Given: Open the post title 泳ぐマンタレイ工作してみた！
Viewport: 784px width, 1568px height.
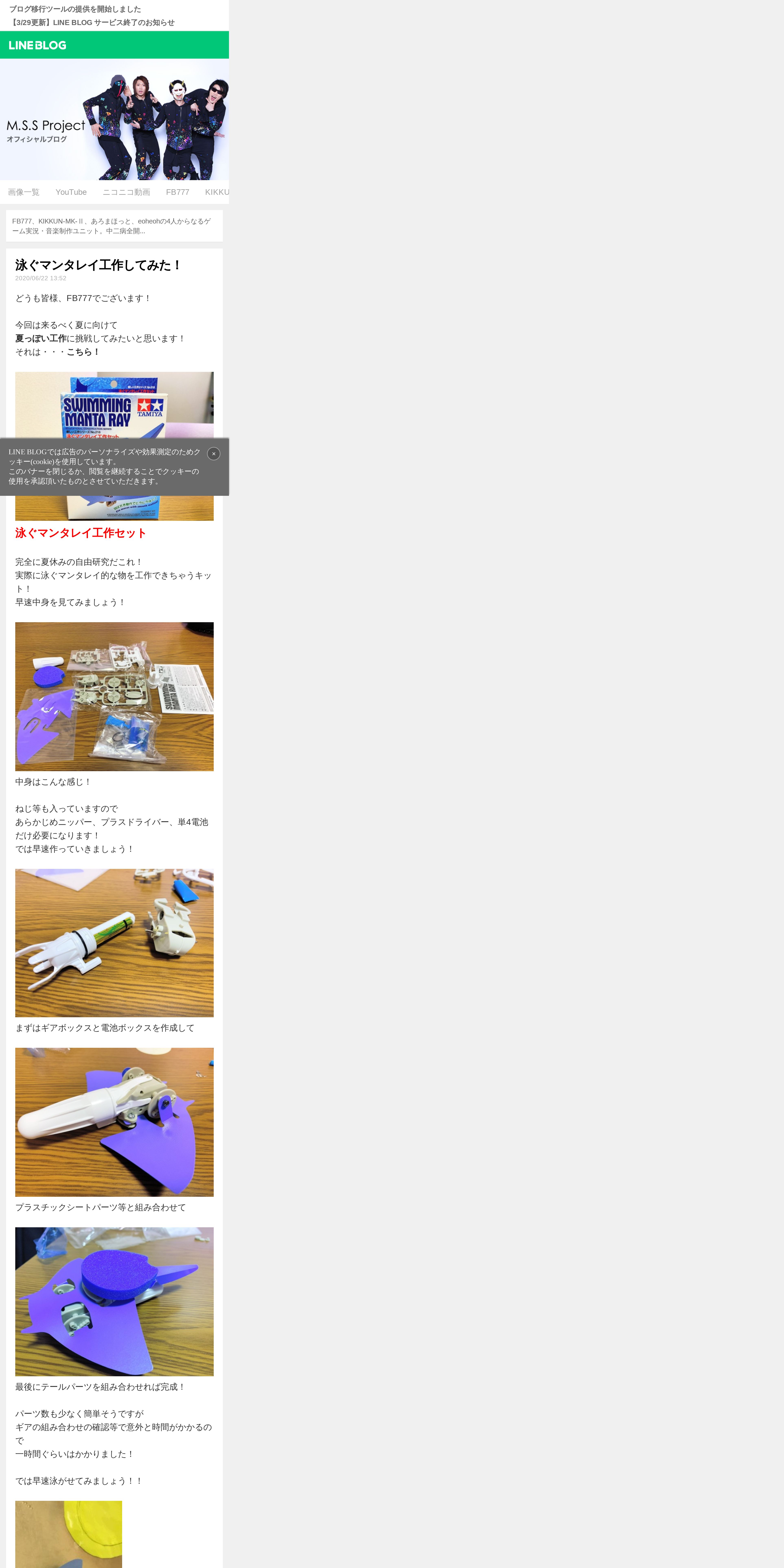Looking at the screenshot, I should point(99,265).
